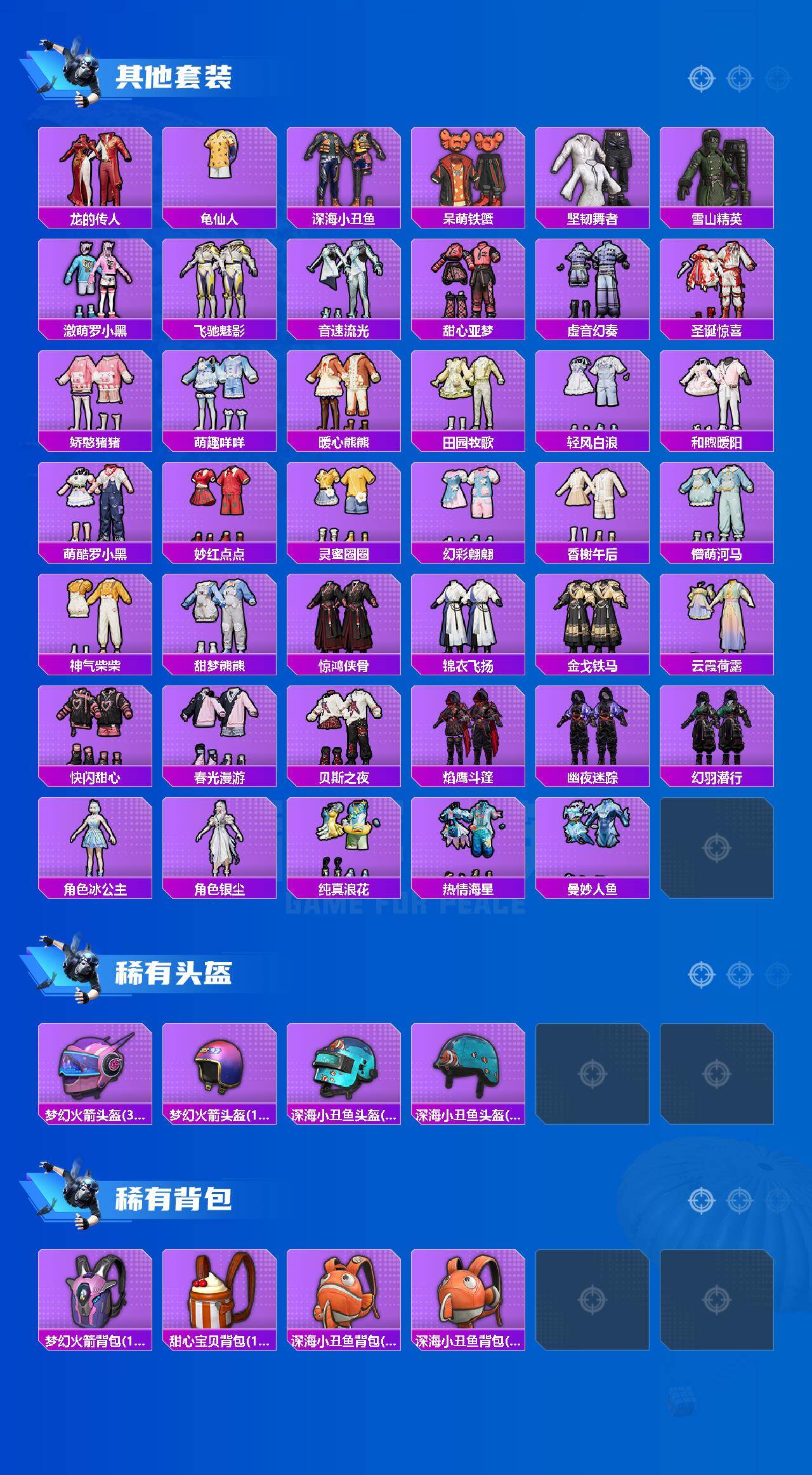Click the 圣诞惊喜 name label
The width and height of the screenshot is (812, 1475).
pyautogui.click(x=716, y=329)
